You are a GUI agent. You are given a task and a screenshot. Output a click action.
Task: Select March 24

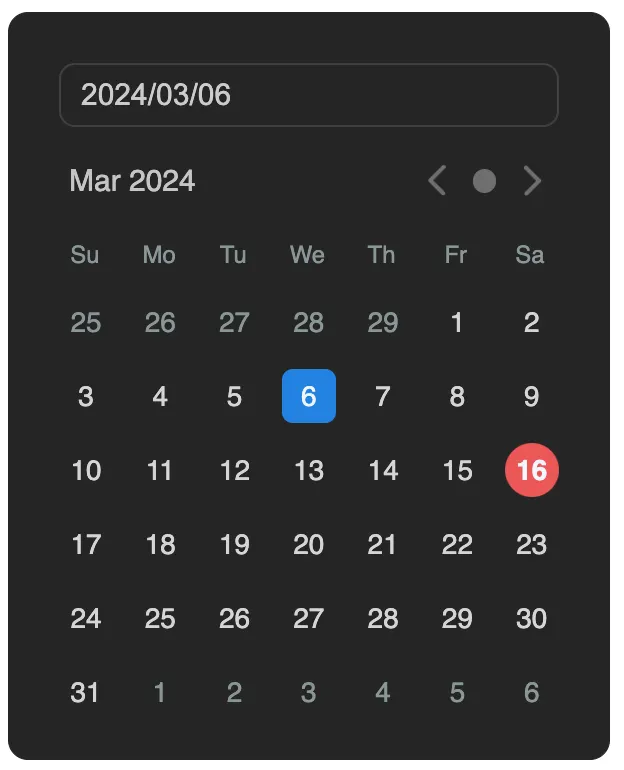pyautogui.click(x=85, y=618)
